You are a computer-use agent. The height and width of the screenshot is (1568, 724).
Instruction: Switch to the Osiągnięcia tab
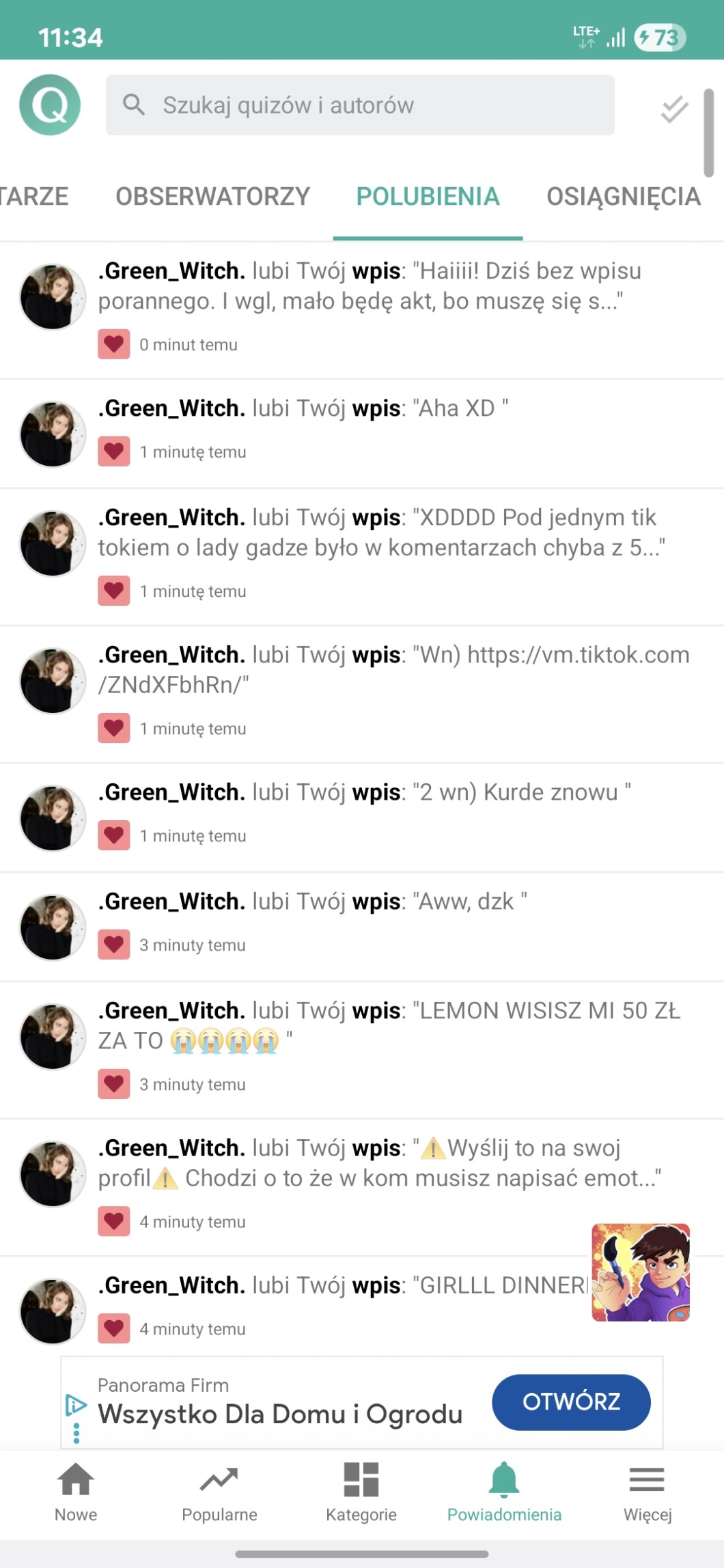click(x=624, y=197)
